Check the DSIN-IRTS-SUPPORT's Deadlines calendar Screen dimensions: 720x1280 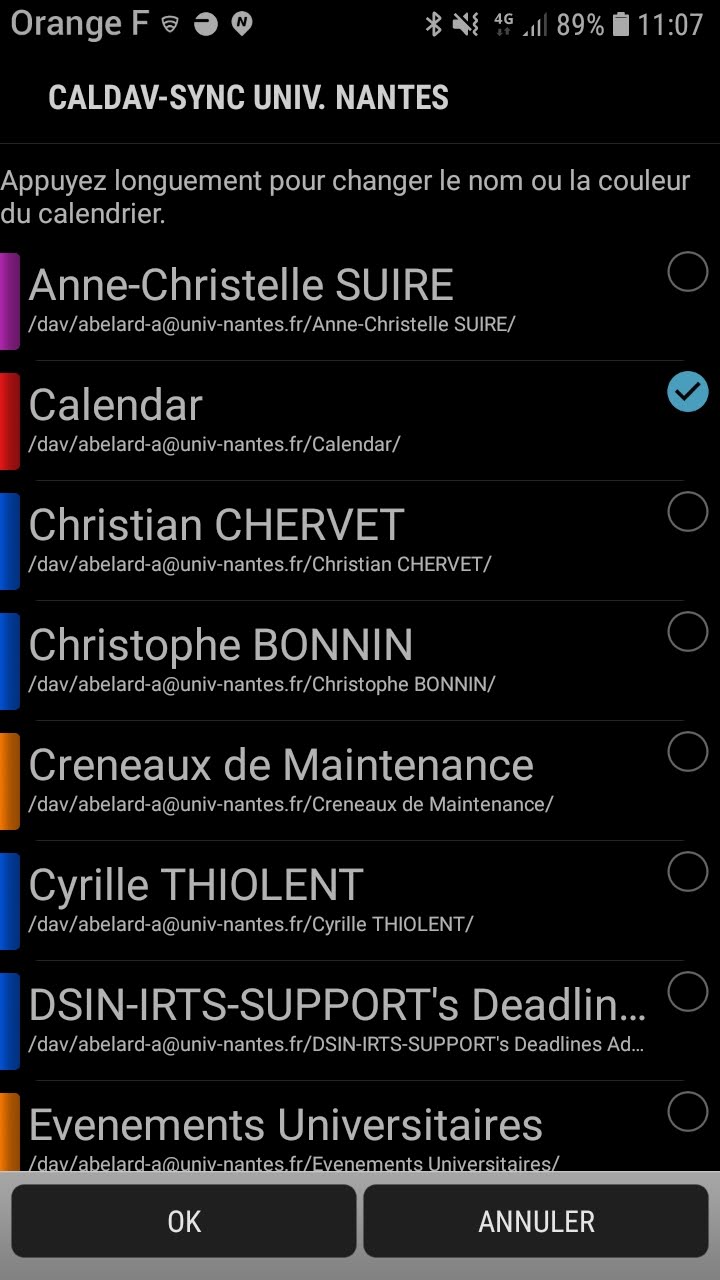687,992
